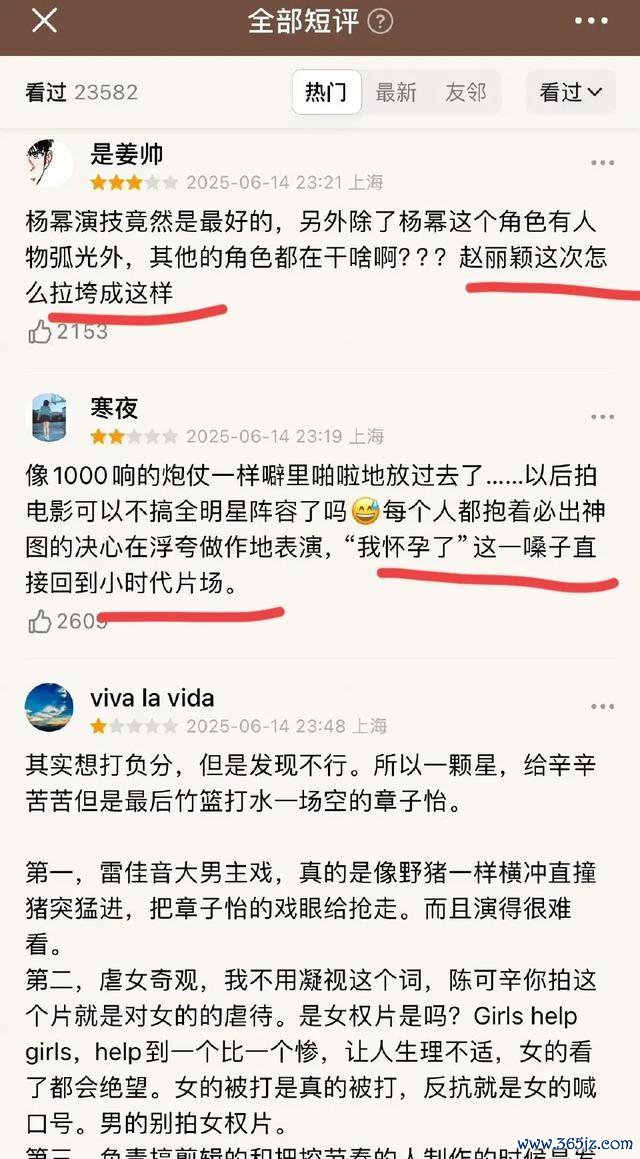640x1159 pixels.
Task: Open overflow menu on 寒夜's review
Action: click(602, 417)
